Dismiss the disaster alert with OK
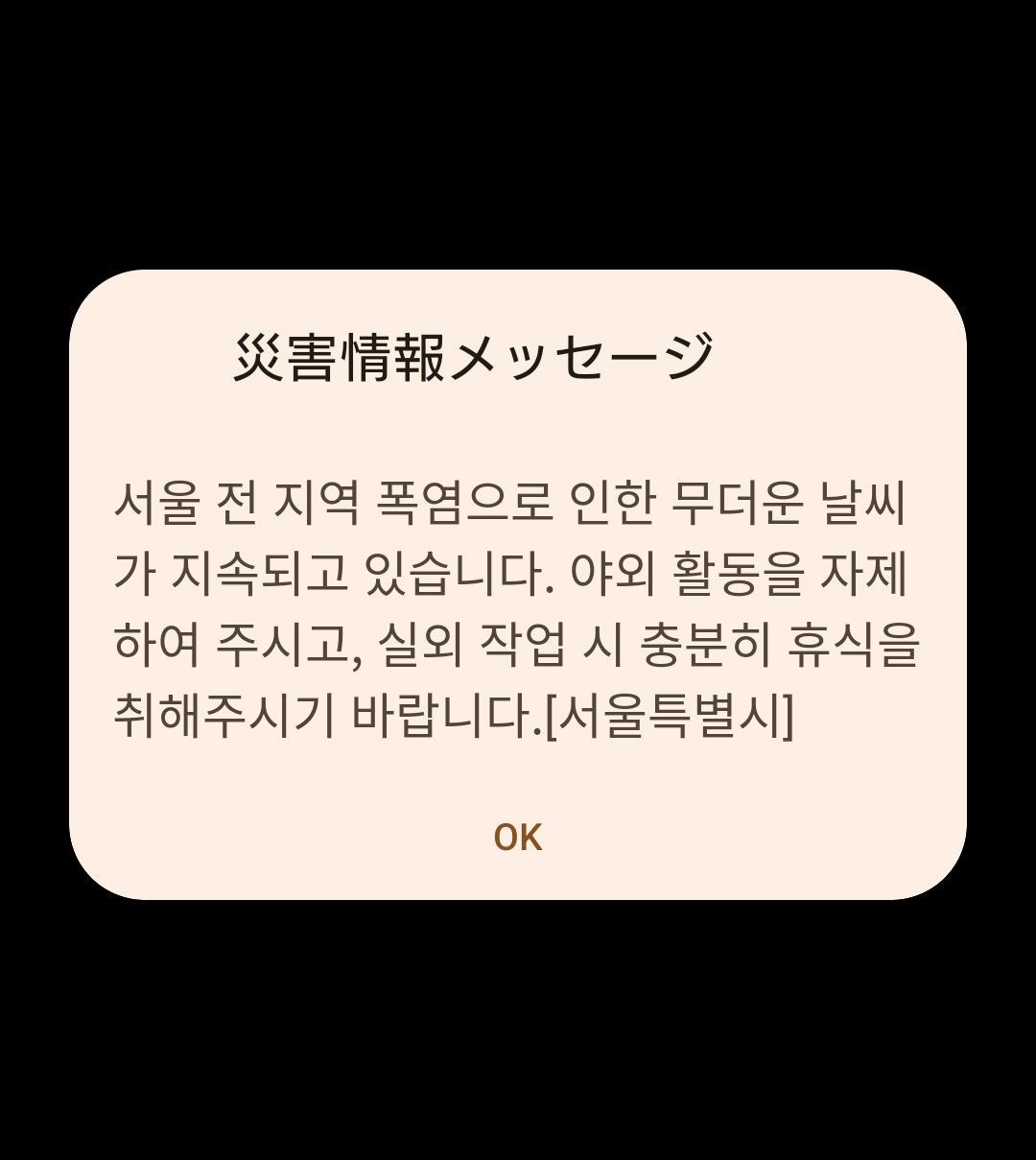 click(x=518, y=838)
